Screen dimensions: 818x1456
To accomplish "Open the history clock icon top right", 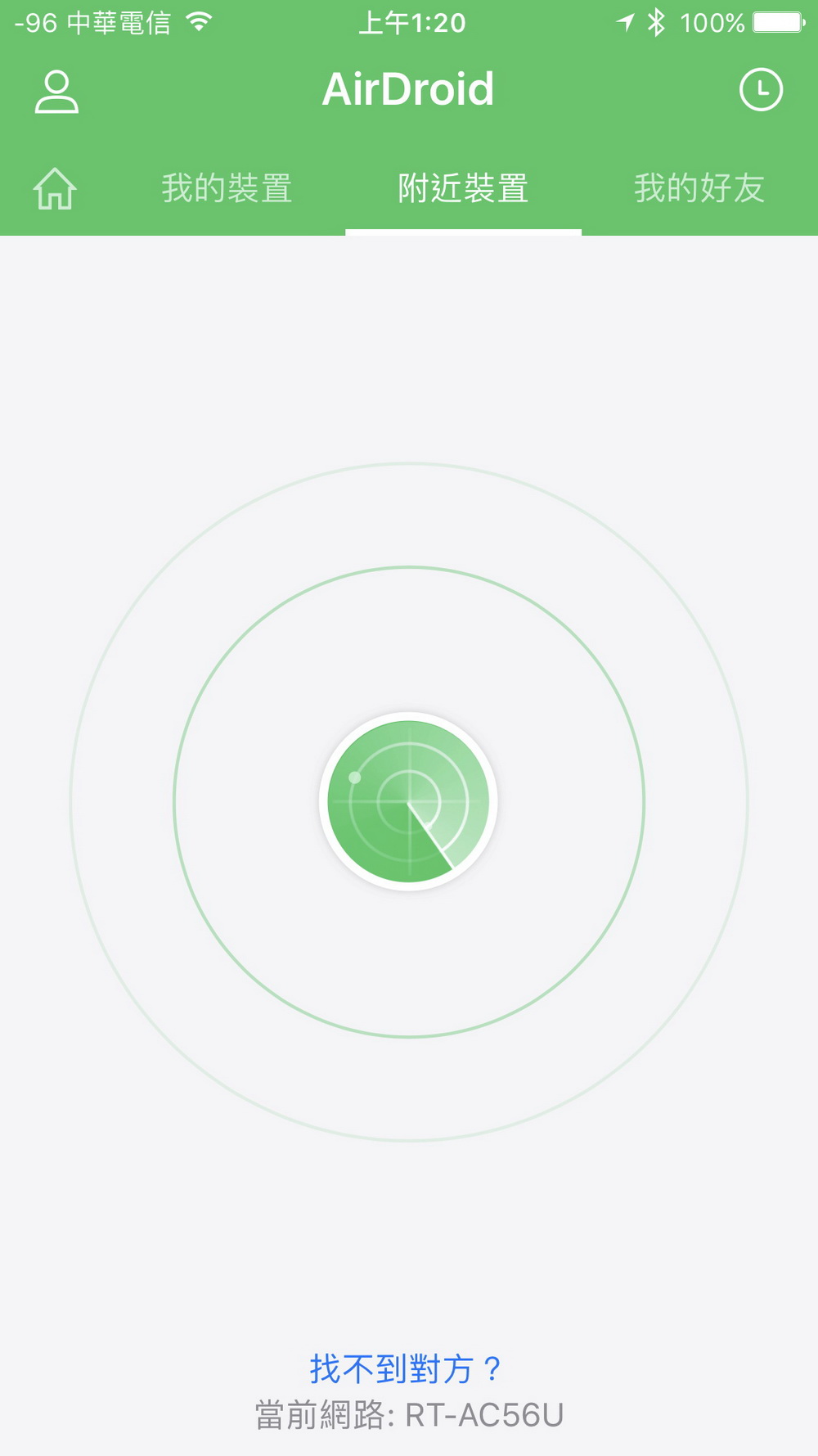I will tap(761, 90).
